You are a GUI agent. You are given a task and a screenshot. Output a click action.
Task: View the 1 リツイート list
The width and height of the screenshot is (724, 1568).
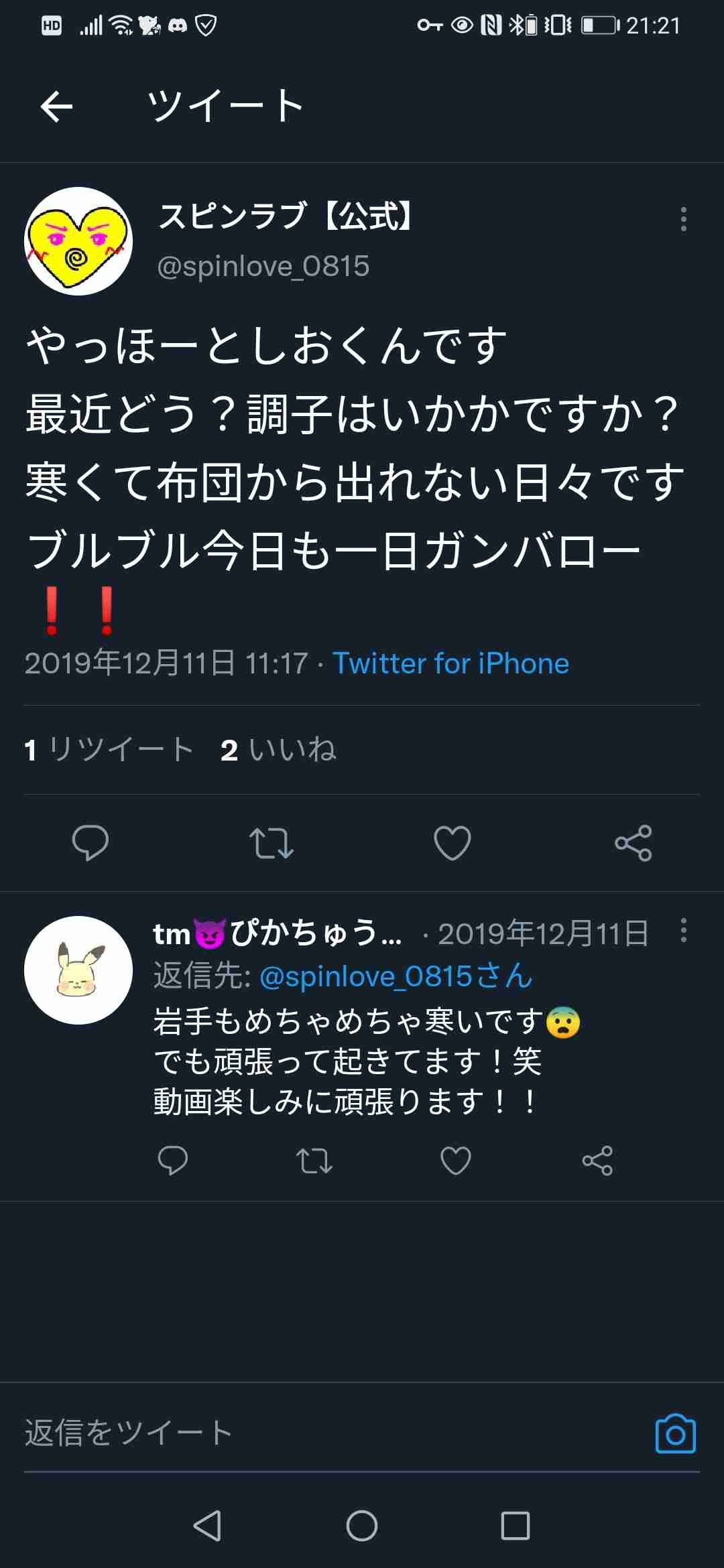point(109,749)
